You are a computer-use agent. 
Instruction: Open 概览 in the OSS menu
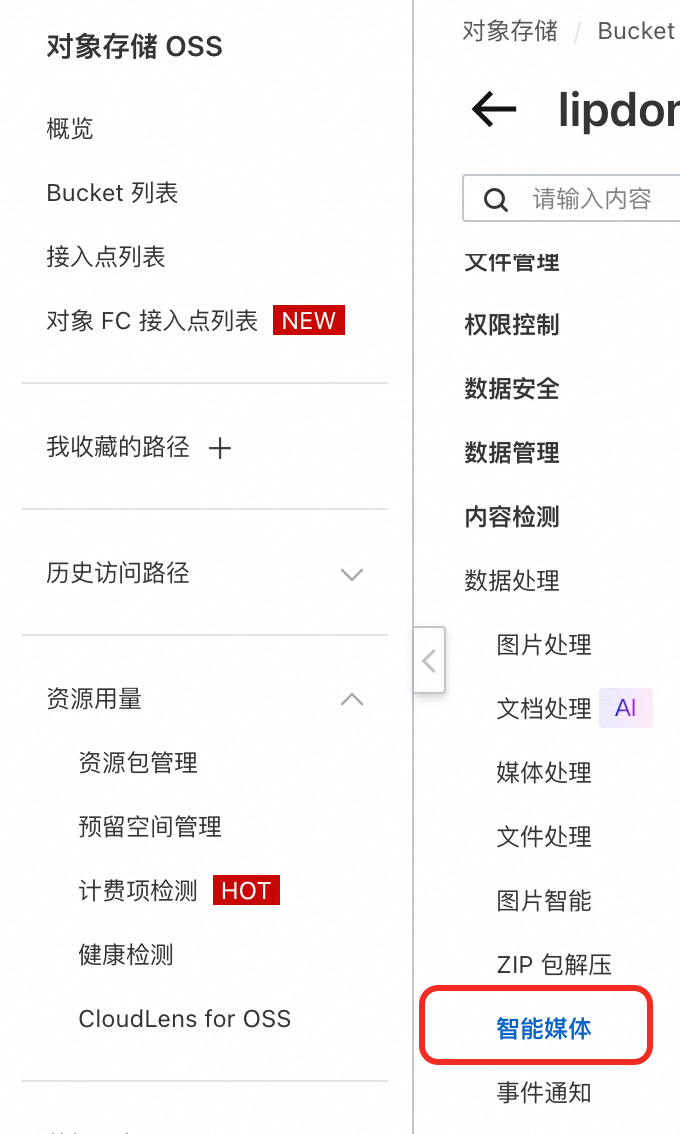point(69,129)
